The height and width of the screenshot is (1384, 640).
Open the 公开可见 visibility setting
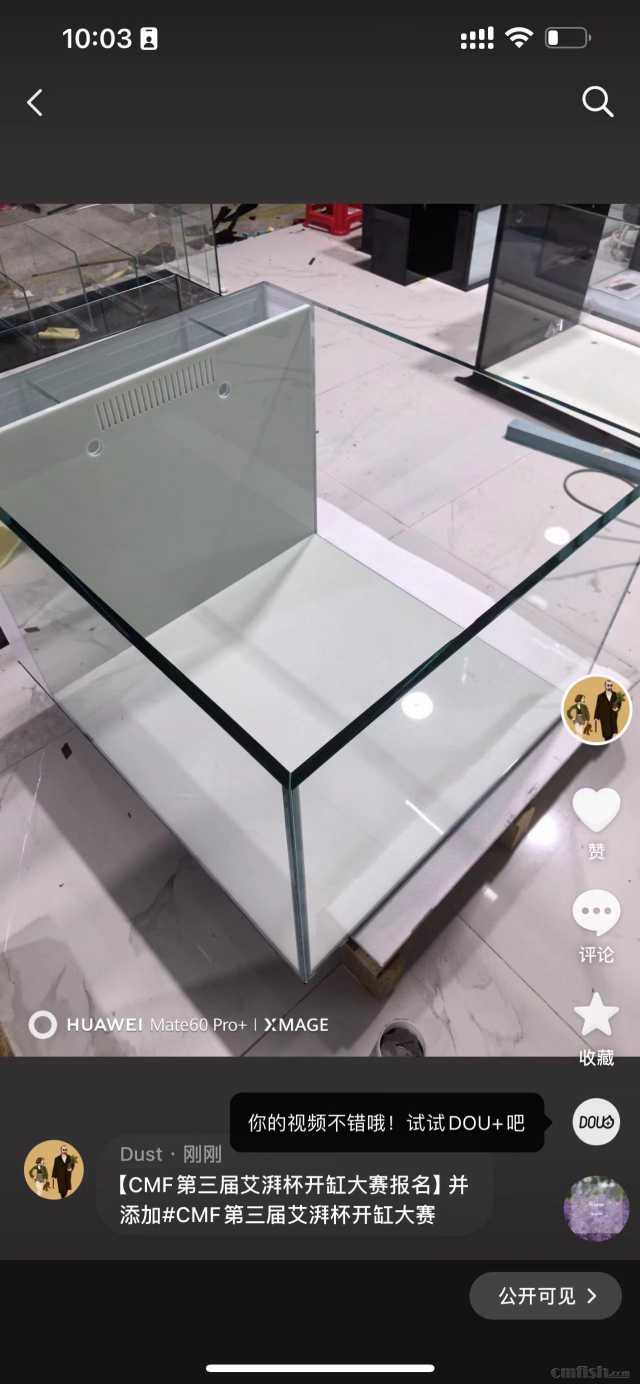click(x=546, y=1296)
